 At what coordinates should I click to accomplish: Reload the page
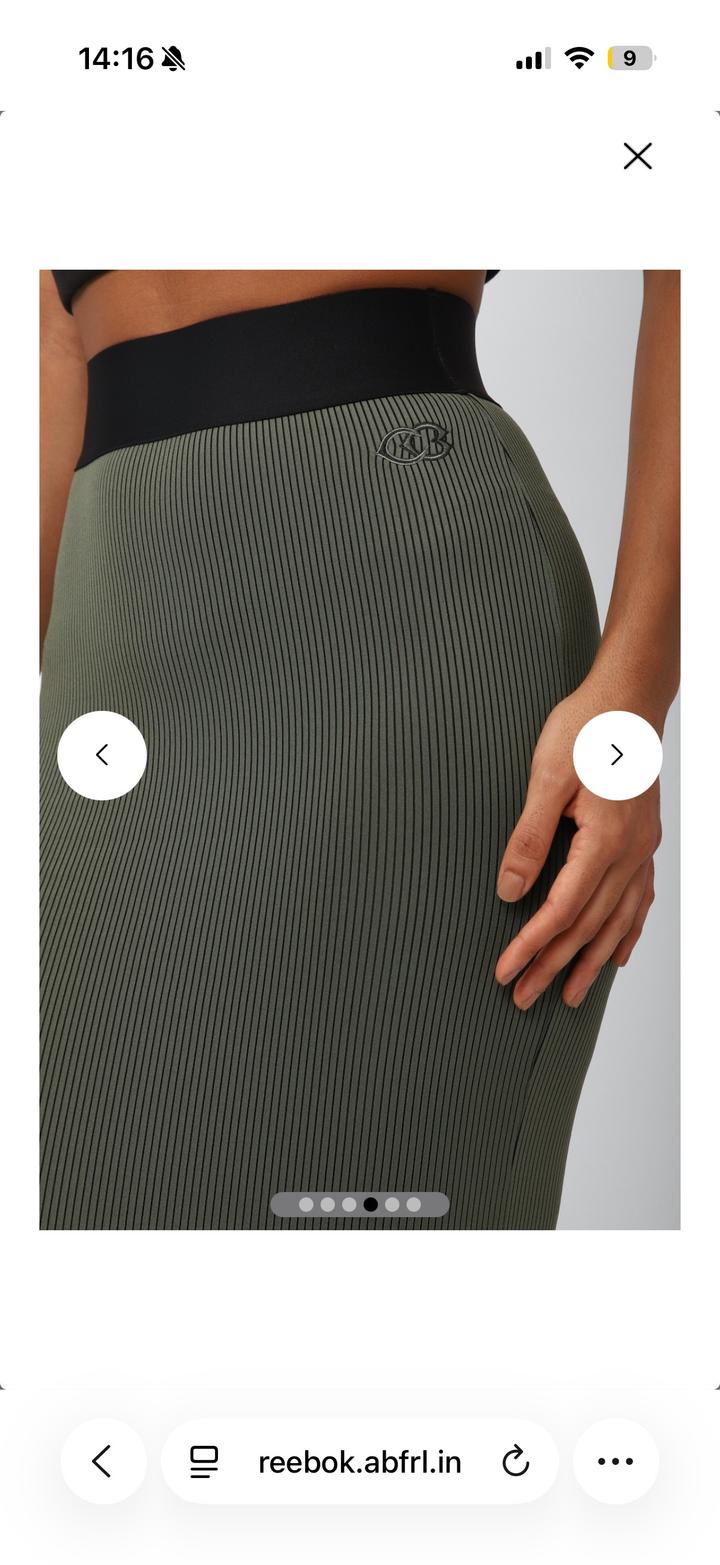[x=515, y=1462]
